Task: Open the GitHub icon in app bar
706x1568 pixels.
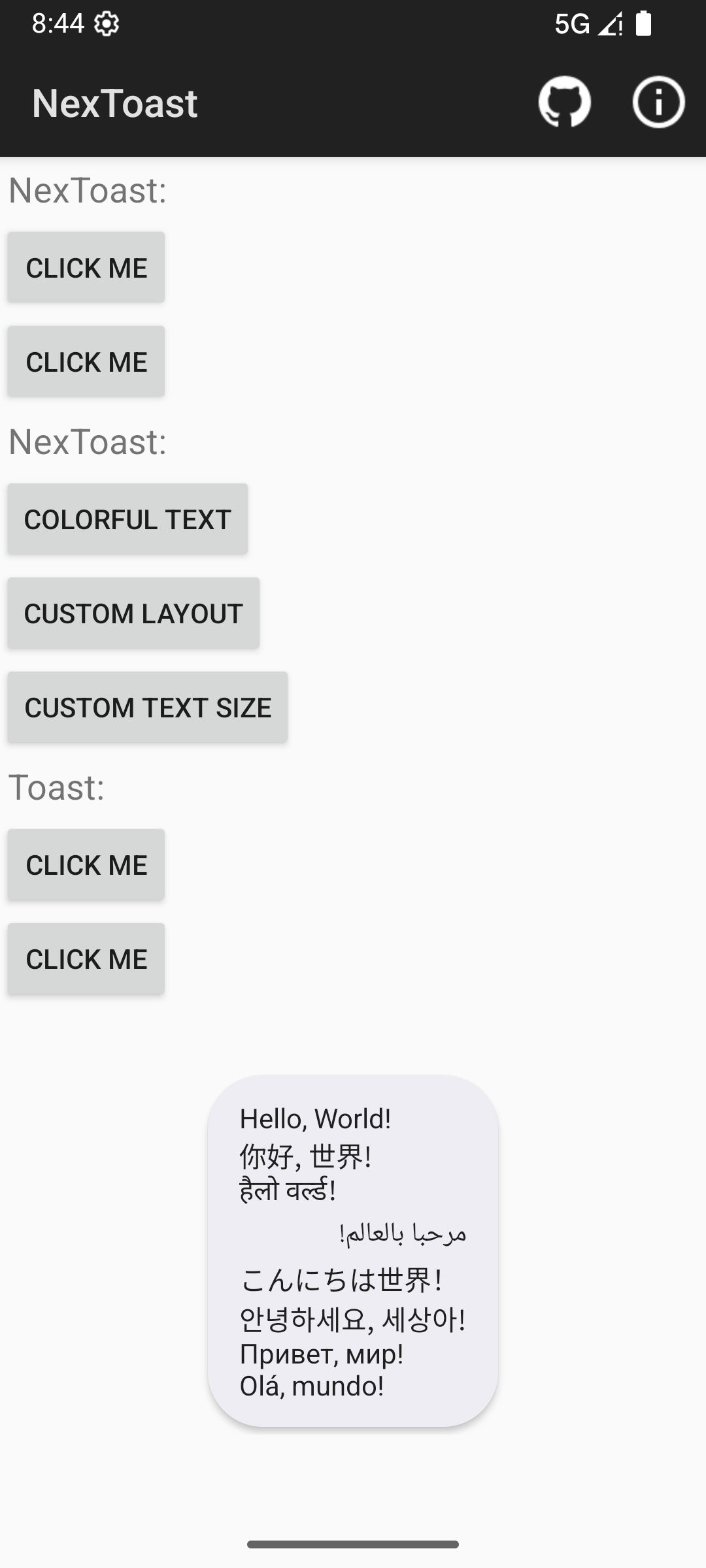Action: coord(564,102)
